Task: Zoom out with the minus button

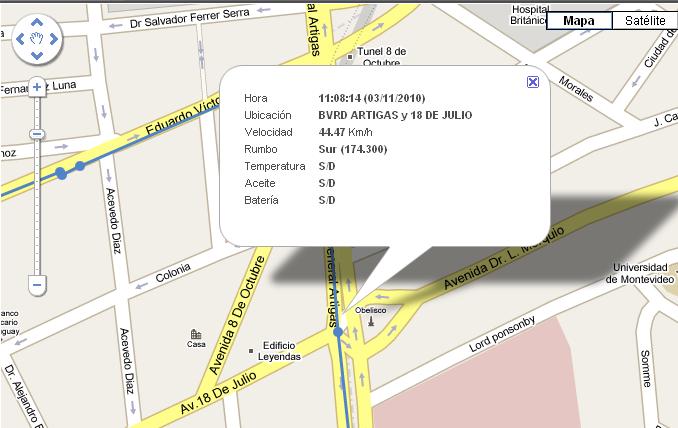Action: click(37, 285)
